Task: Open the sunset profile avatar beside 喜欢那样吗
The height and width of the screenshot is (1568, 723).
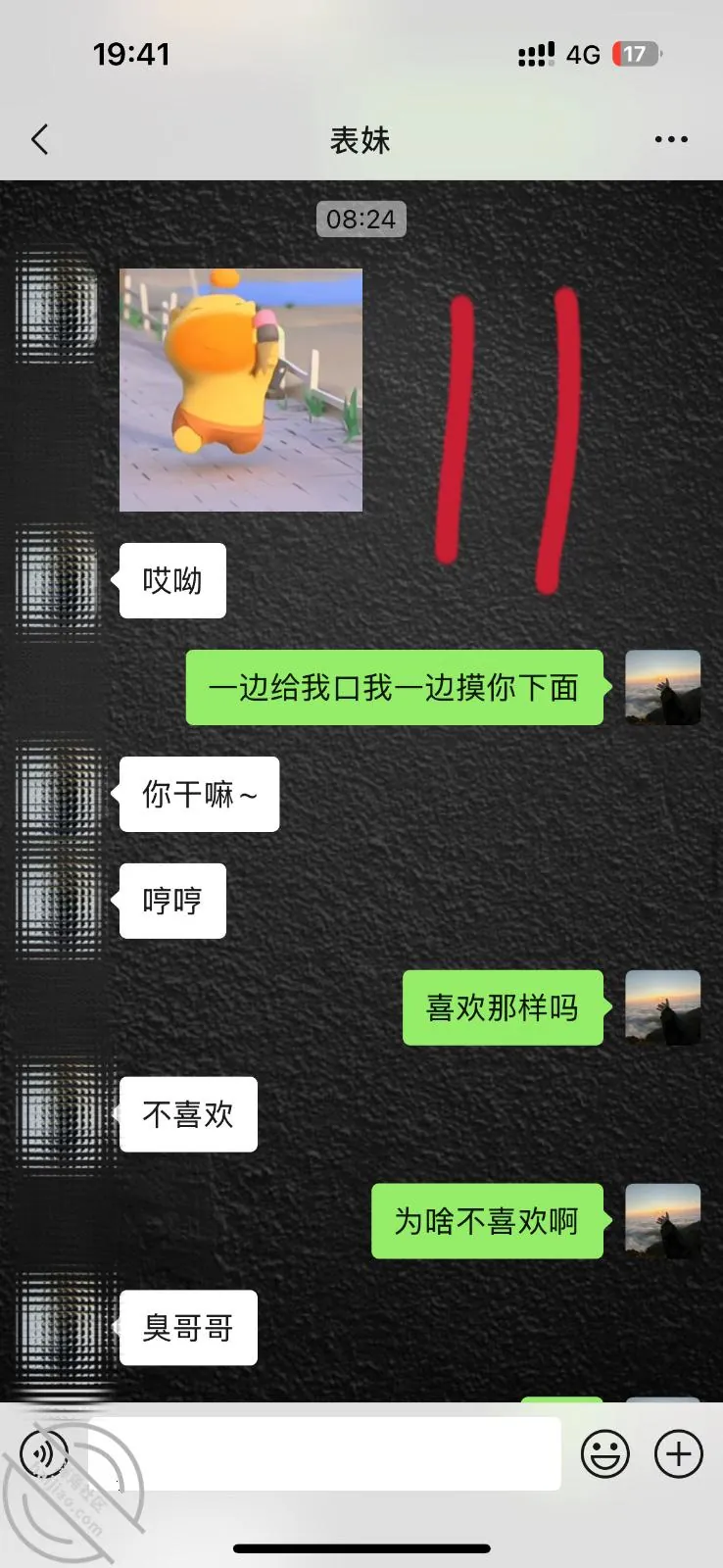Action: click(x=663, y=1007)
